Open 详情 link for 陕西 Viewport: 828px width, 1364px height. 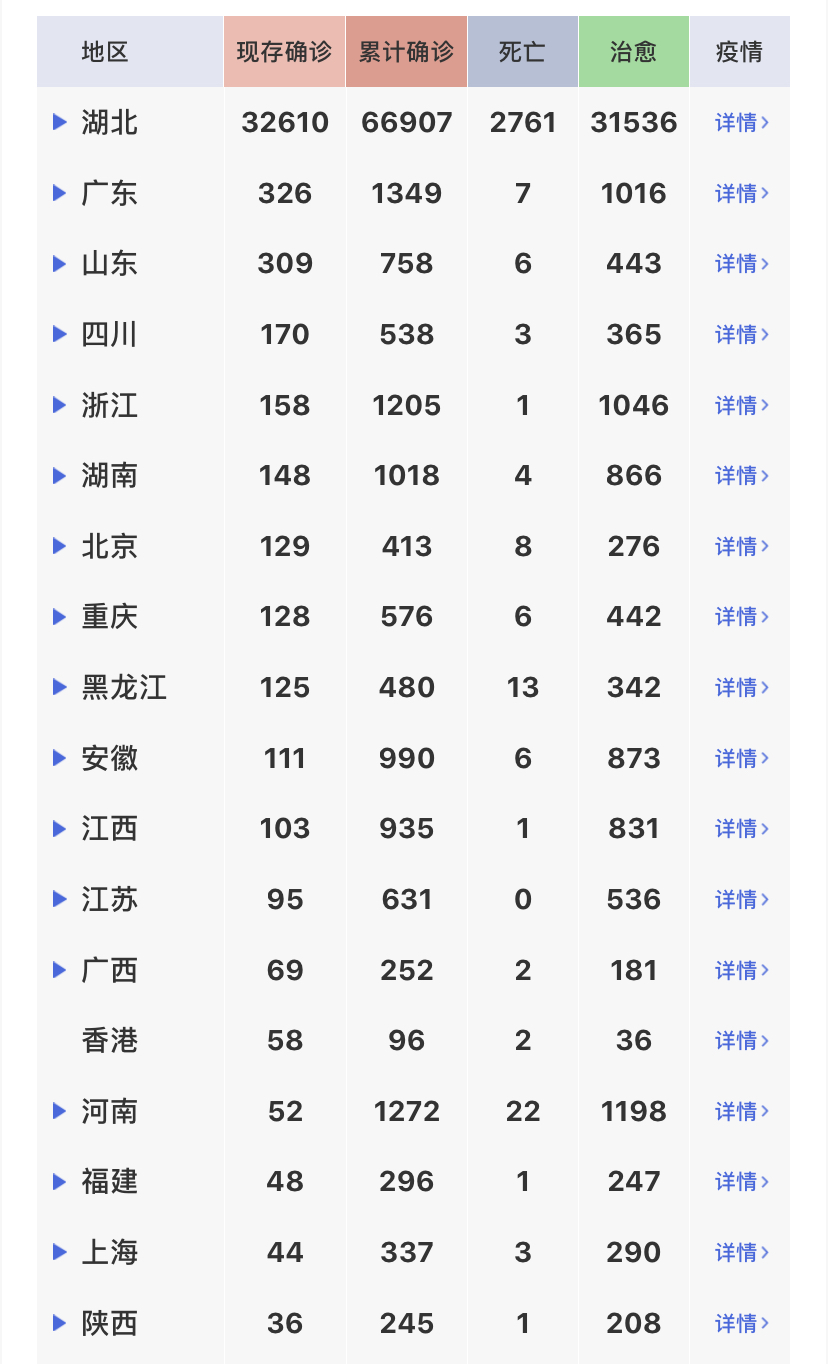pos(741,1323)
